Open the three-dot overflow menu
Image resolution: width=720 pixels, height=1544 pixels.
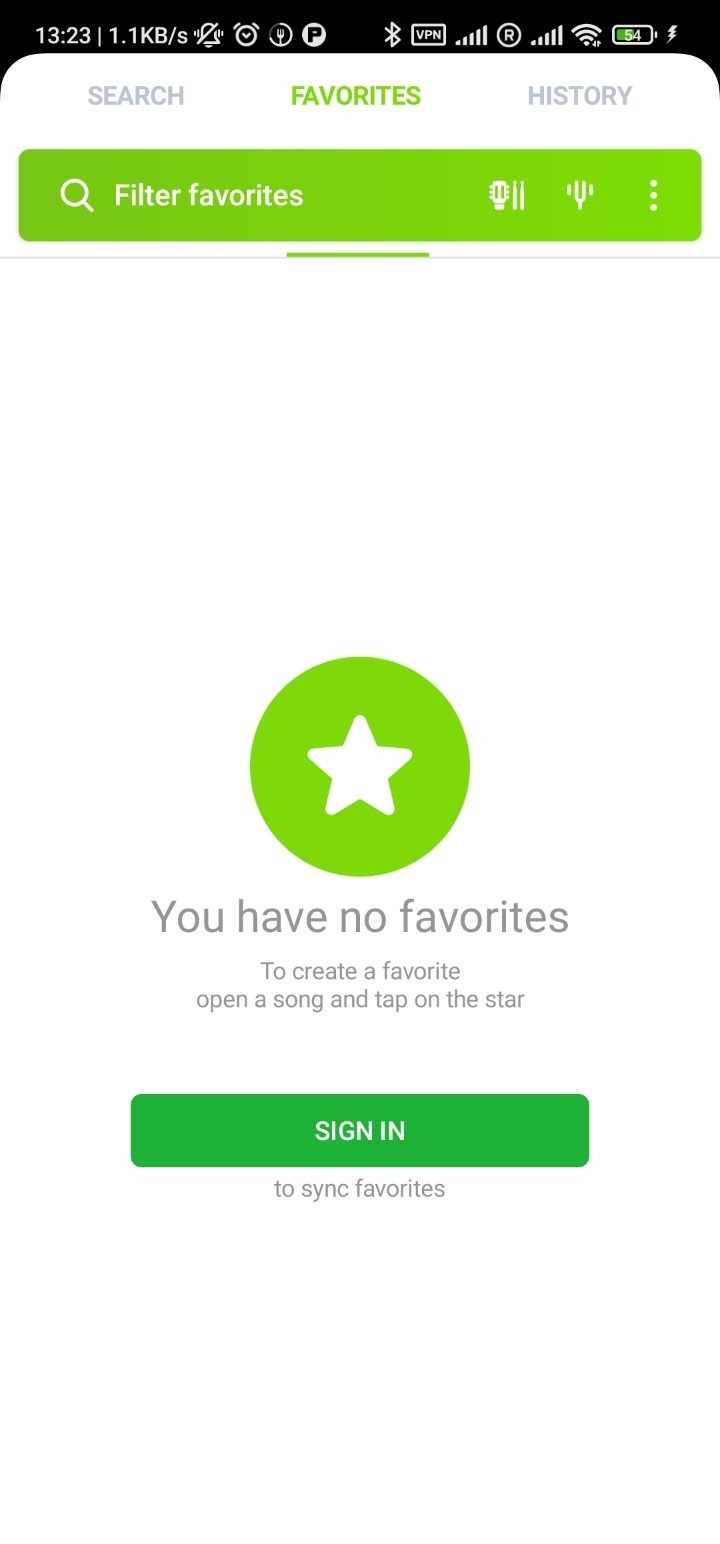point(653,195)
